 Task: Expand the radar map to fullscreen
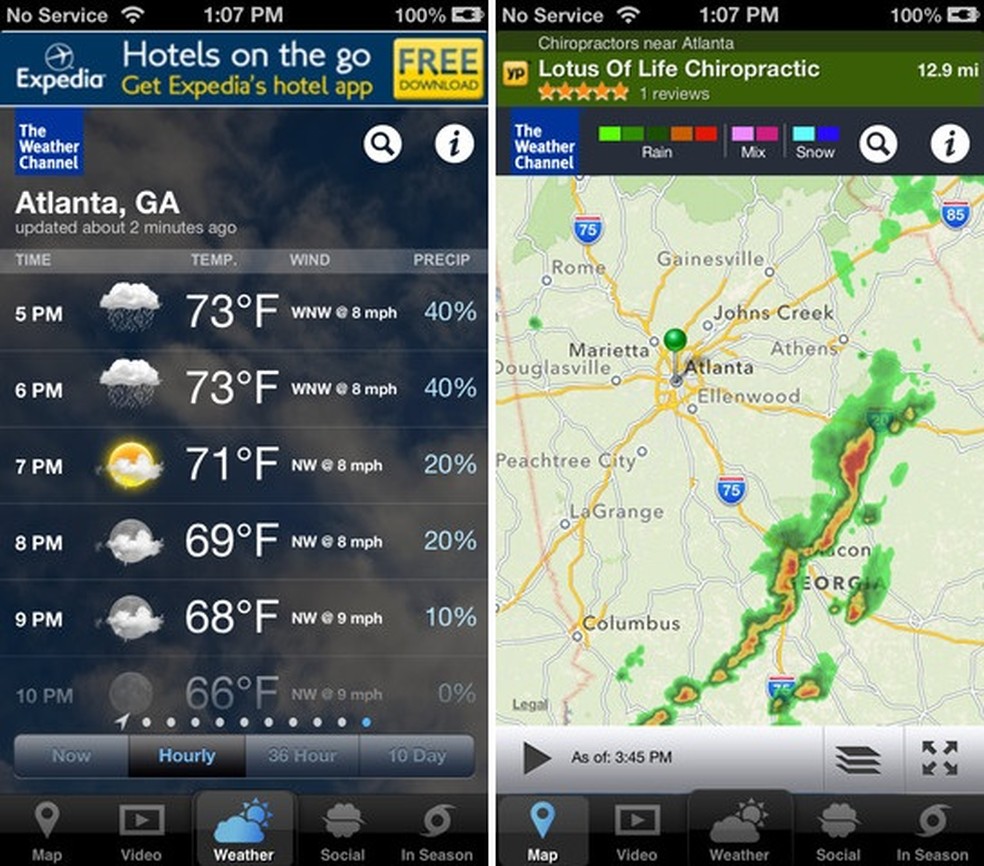pos(939,757)
